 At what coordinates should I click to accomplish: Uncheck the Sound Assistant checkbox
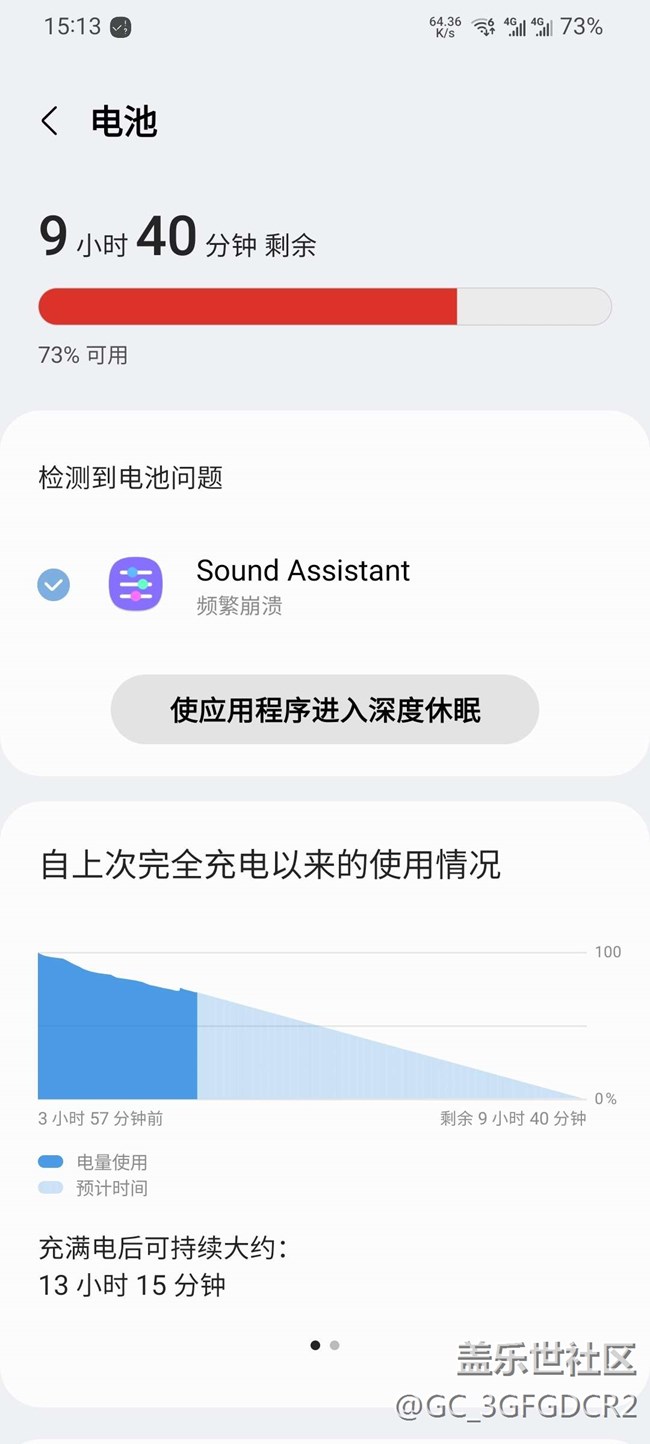tap(54, 584)
